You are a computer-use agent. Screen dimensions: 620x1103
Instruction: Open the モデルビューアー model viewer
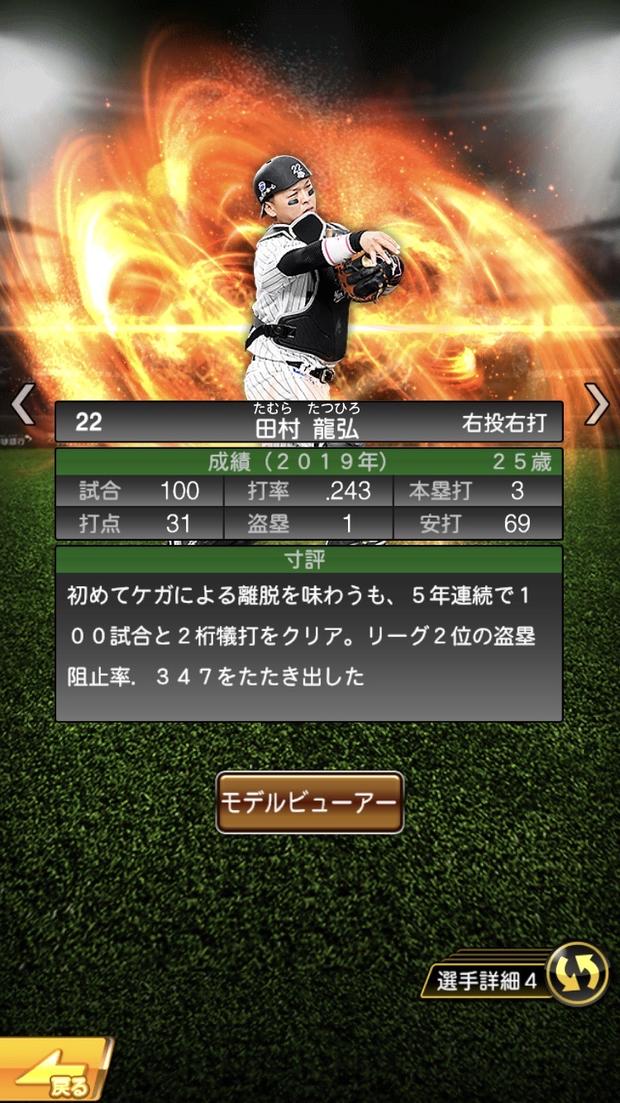pos(309,802)
